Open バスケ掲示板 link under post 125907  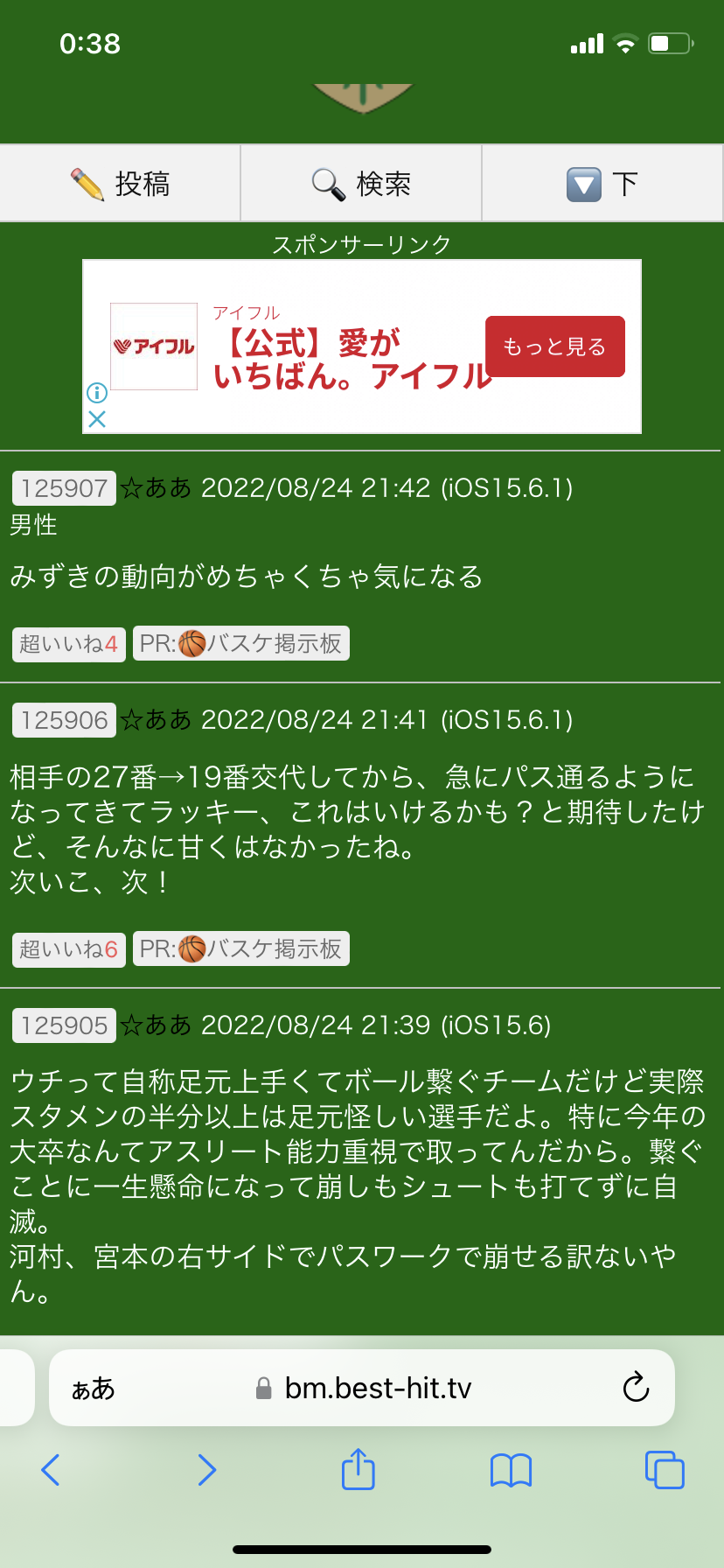pyautogui.click(x=241, y=644)
